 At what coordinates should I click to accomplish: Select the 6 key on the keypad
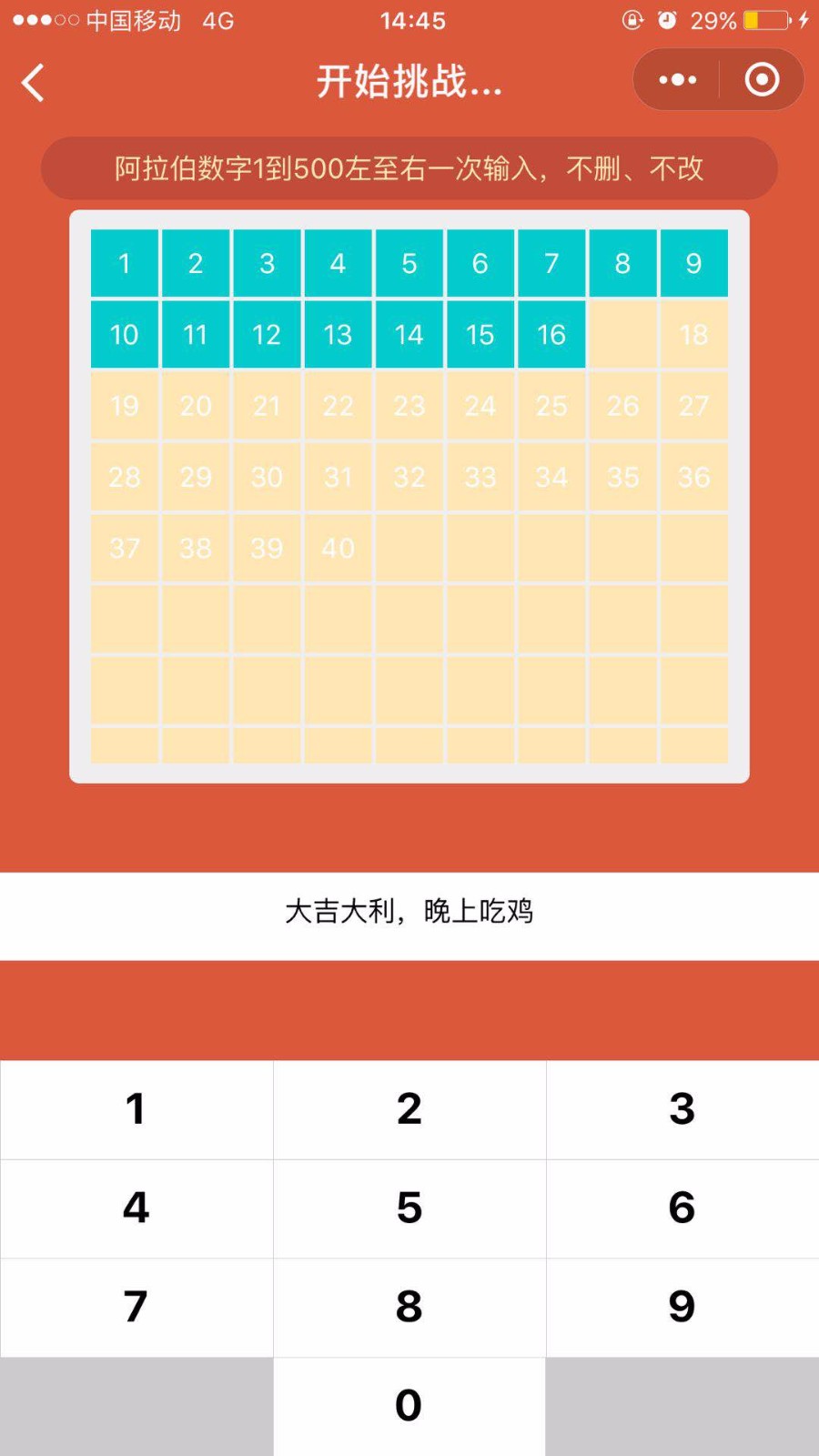coord(682,1208)
